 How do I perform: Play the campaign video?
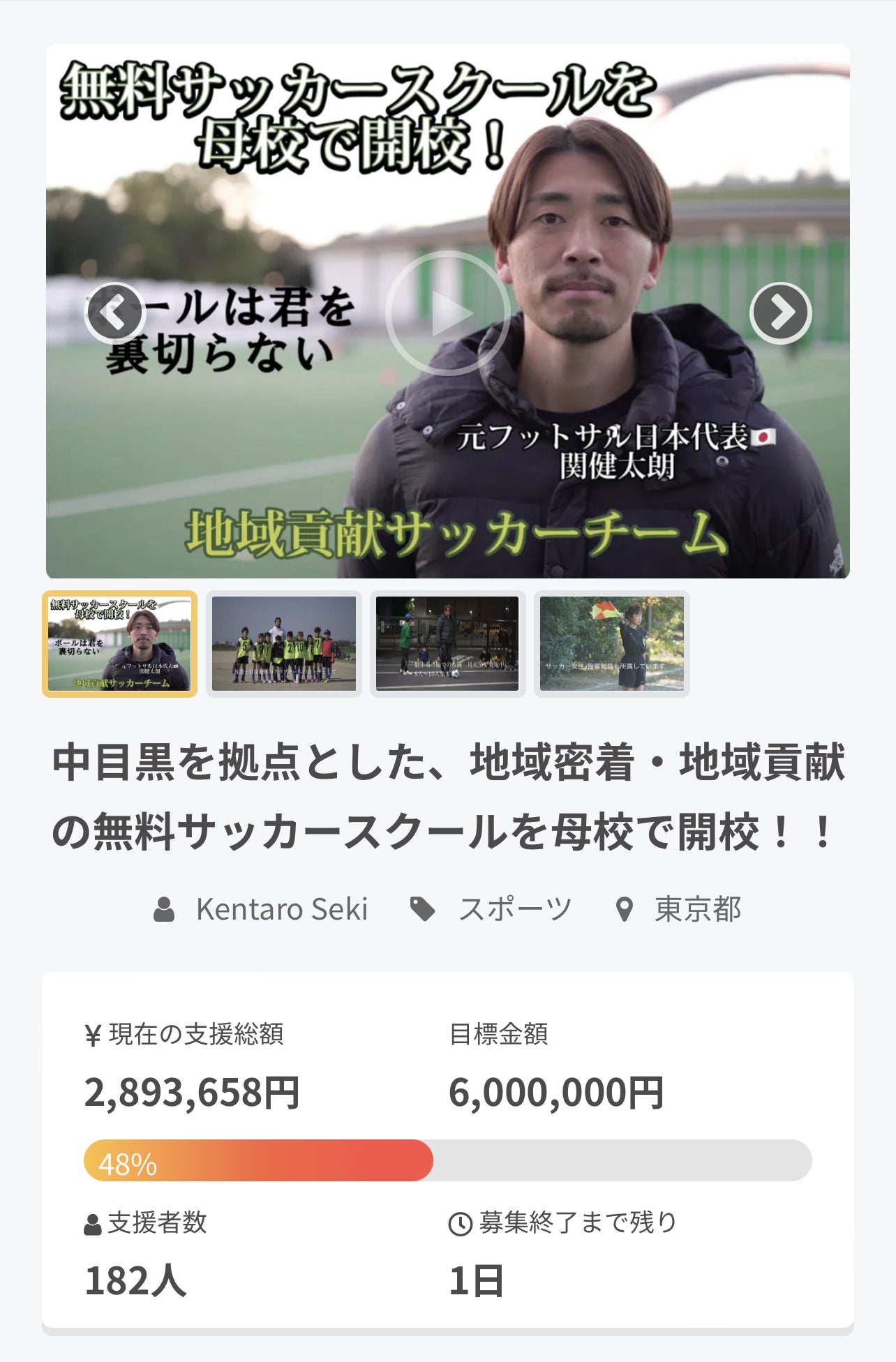(447, 313)
